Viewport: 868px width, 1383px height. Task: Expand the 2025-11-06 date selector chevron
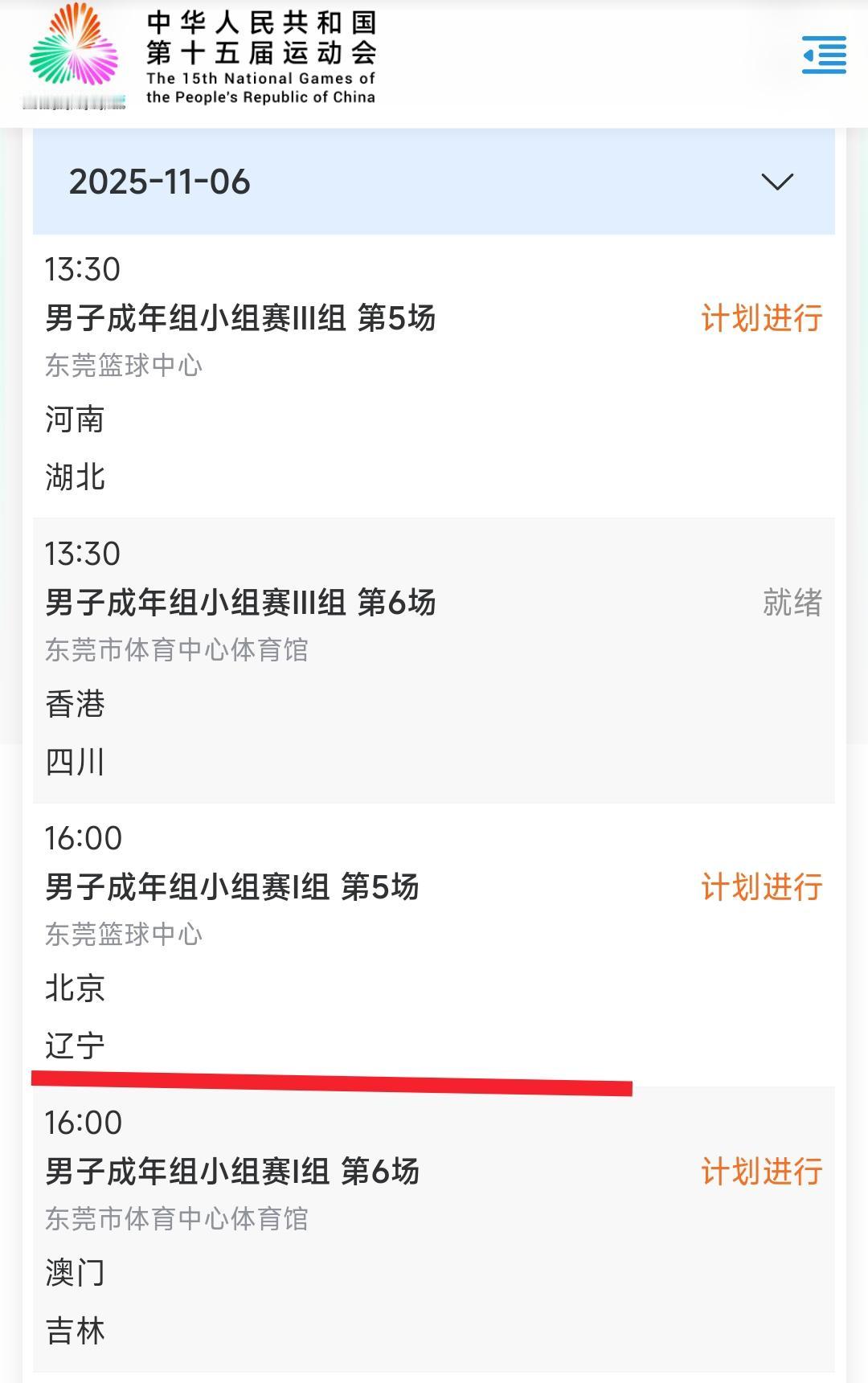[x=776, y=183]
